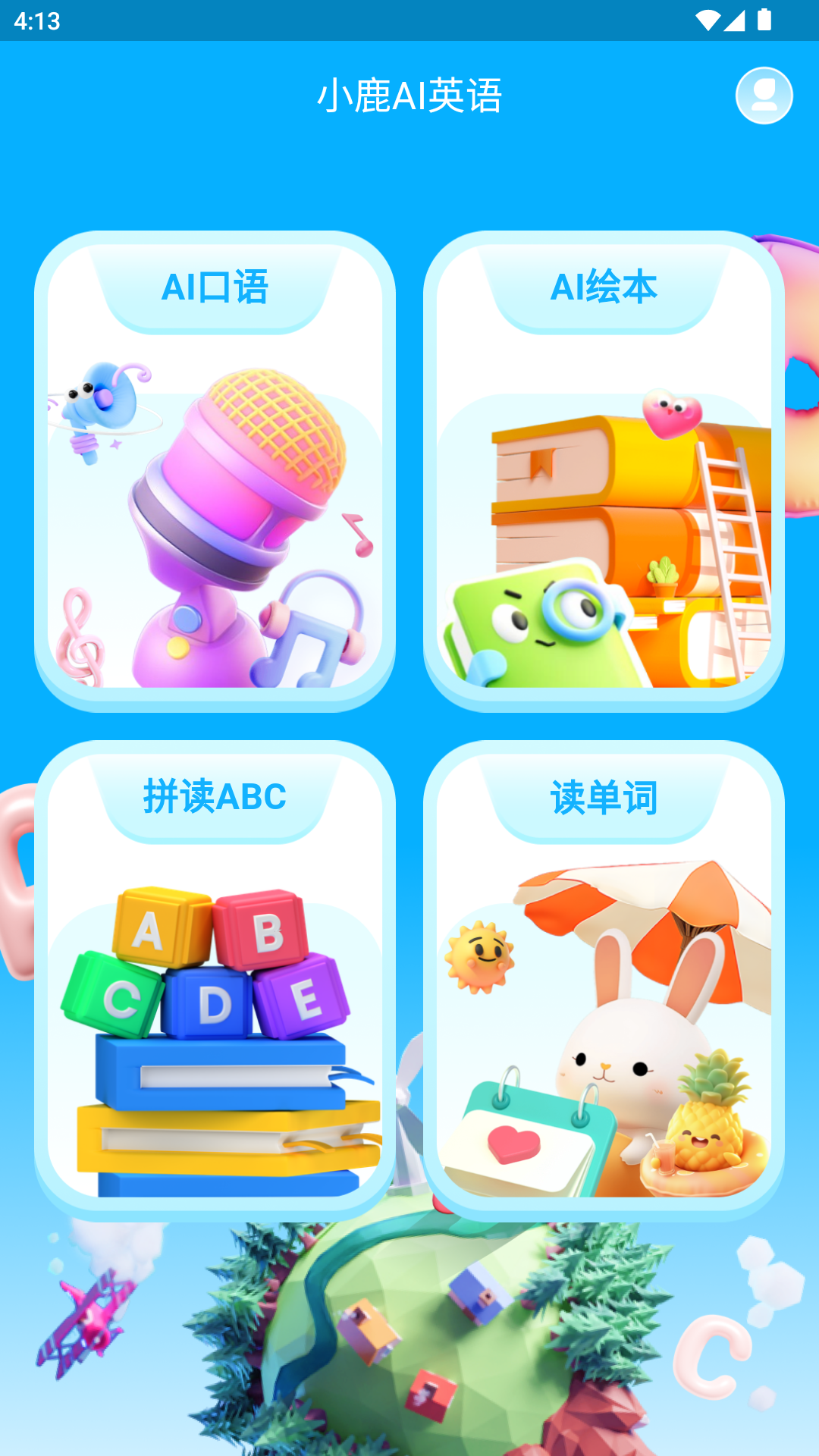819x1456 pixels.
Task: Open the user profile icon
Action: coord(764,96)
